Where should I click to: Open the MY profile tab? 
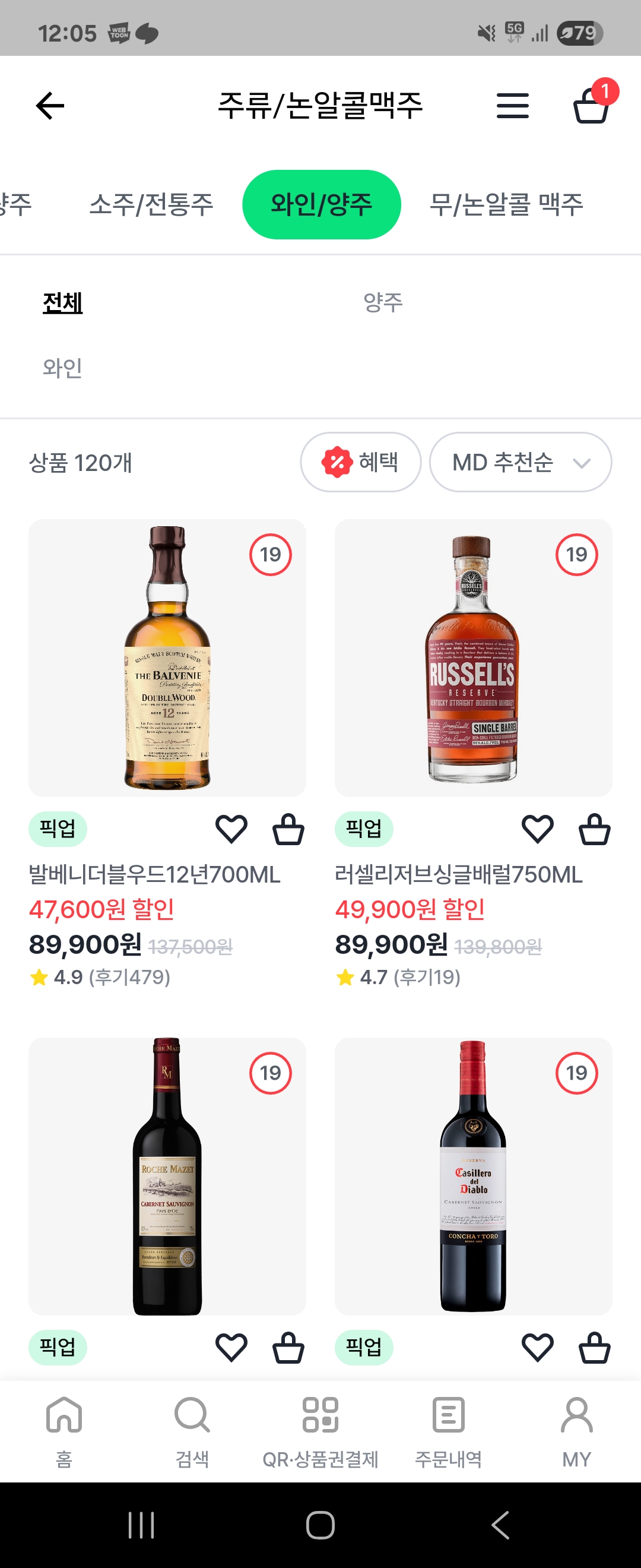[576, 1431]
